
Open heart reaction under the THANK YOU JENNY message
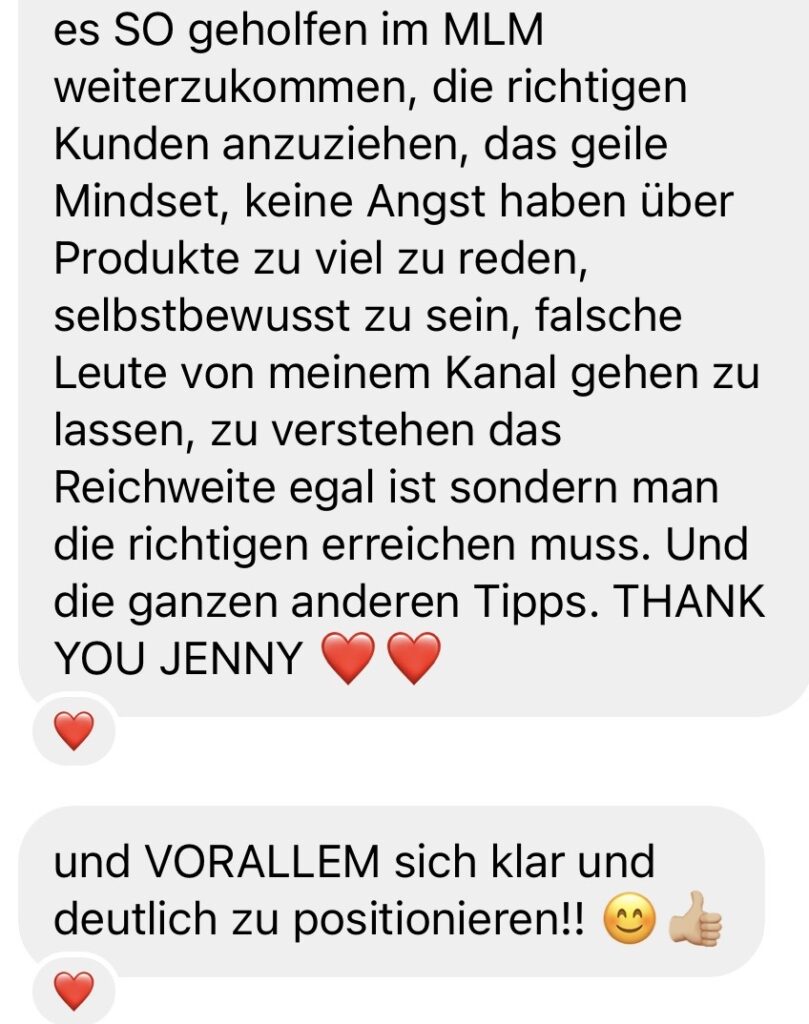point(73,733)
